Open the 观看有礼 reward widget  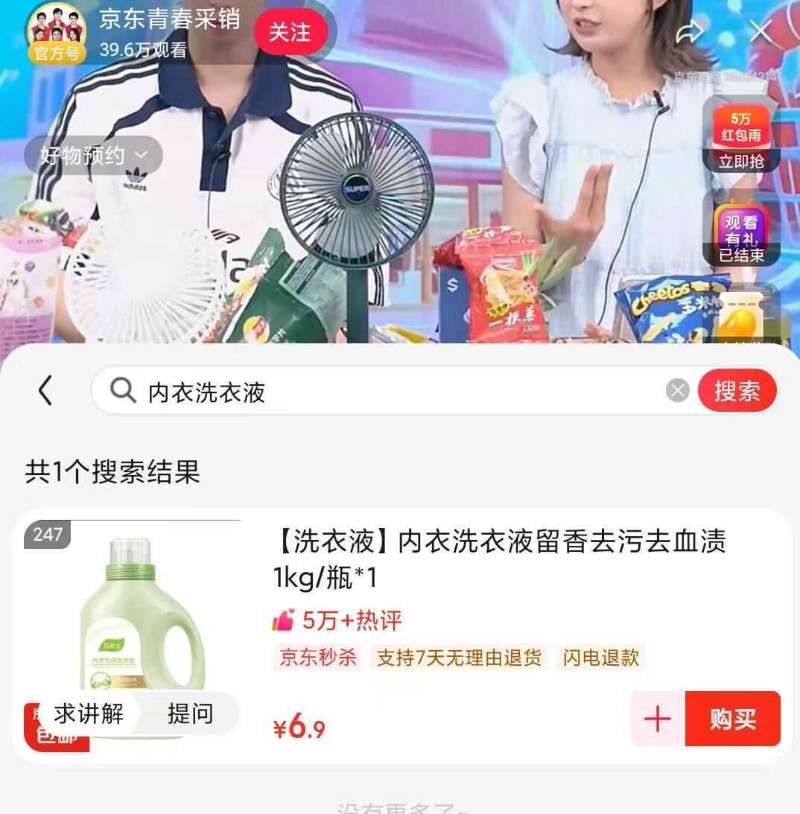(x=741, y=233)
